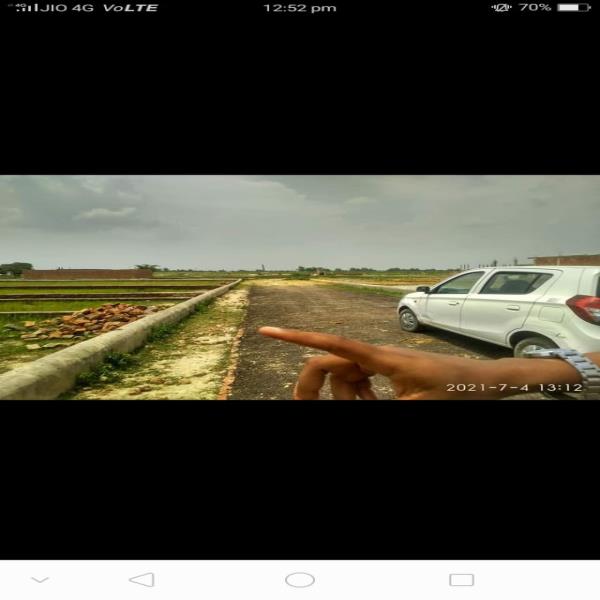Hide the navigation bar with the chevron
Viewport: 600px width, 600px height.
(x=40, y=580)
